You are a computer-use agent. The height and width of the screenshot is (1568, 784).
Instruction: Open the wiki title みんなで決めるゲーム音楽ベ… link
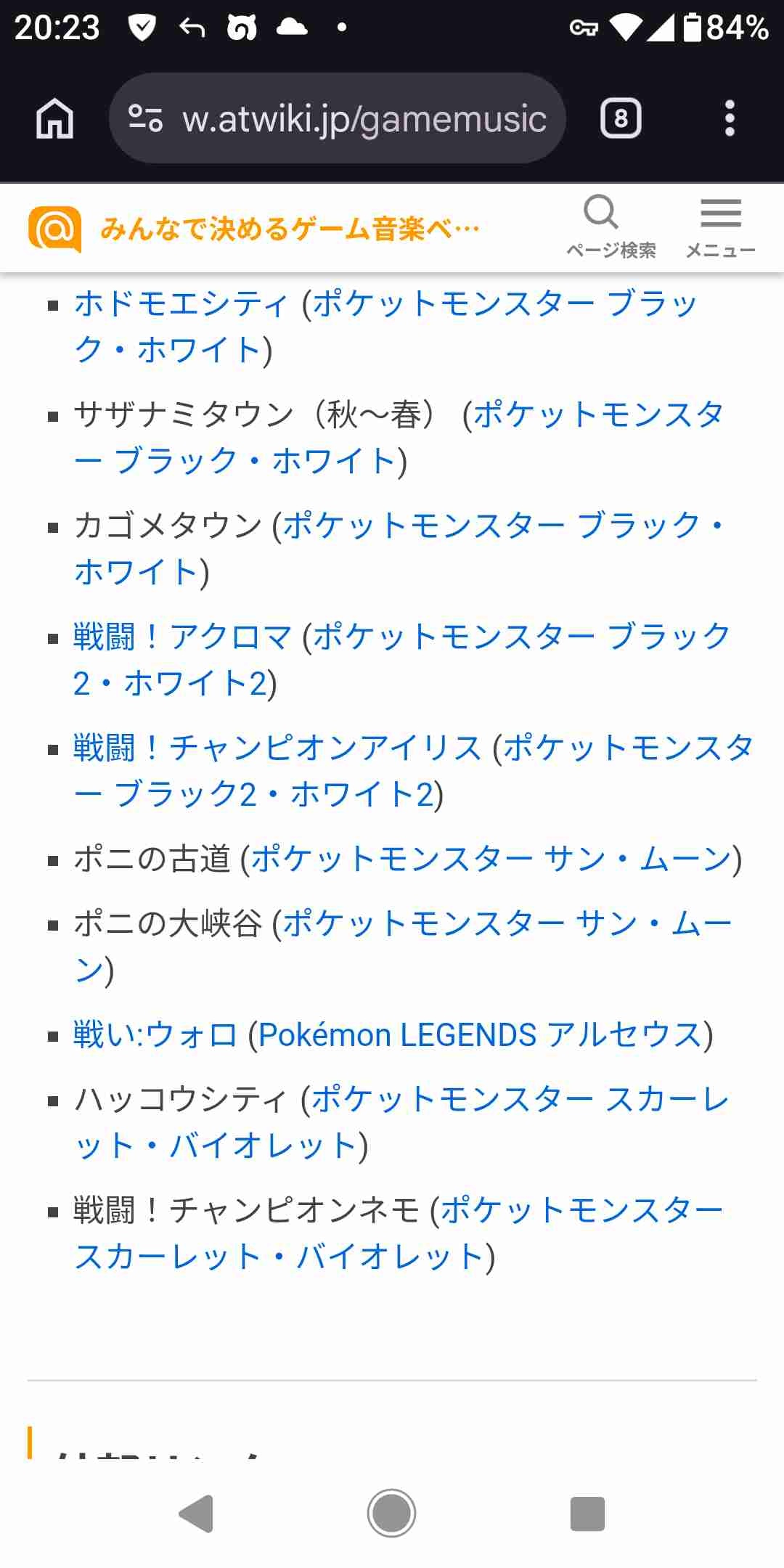tap(289, 229)
